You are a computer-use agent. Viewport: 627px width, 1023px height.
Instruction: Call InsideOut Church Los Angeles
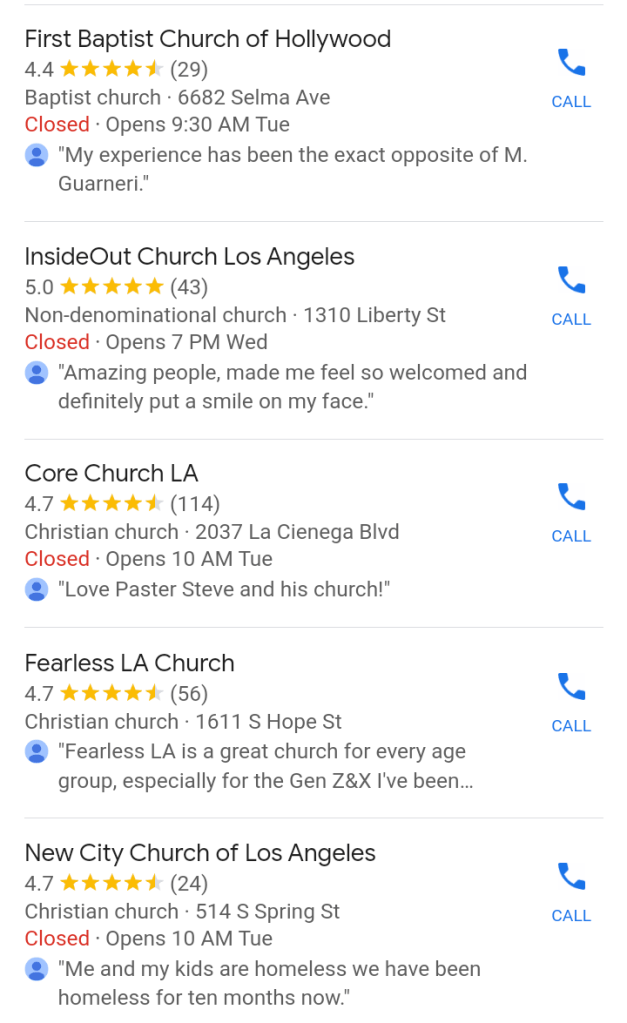pos(571,295)
